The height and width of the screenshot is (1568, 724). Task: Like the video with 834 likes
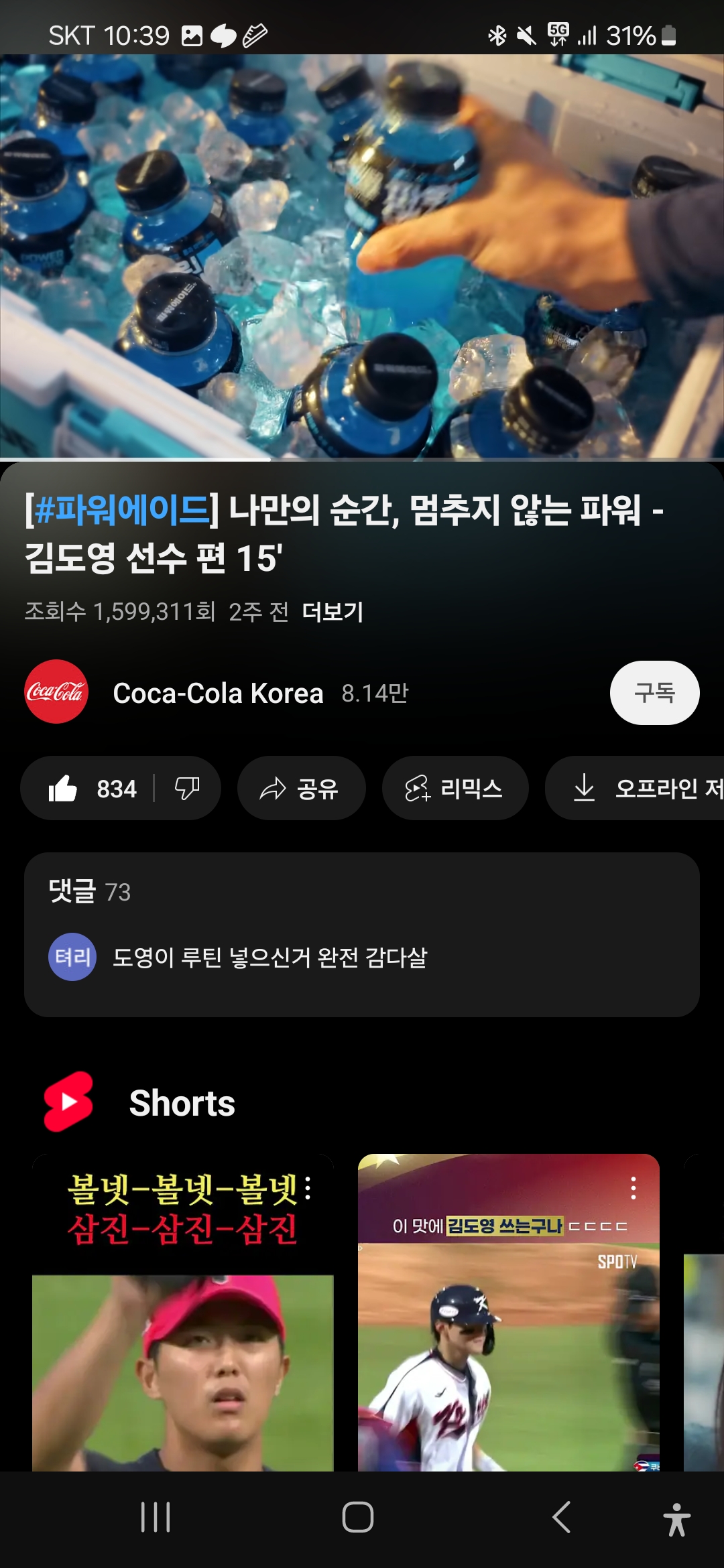coord(93,789)
